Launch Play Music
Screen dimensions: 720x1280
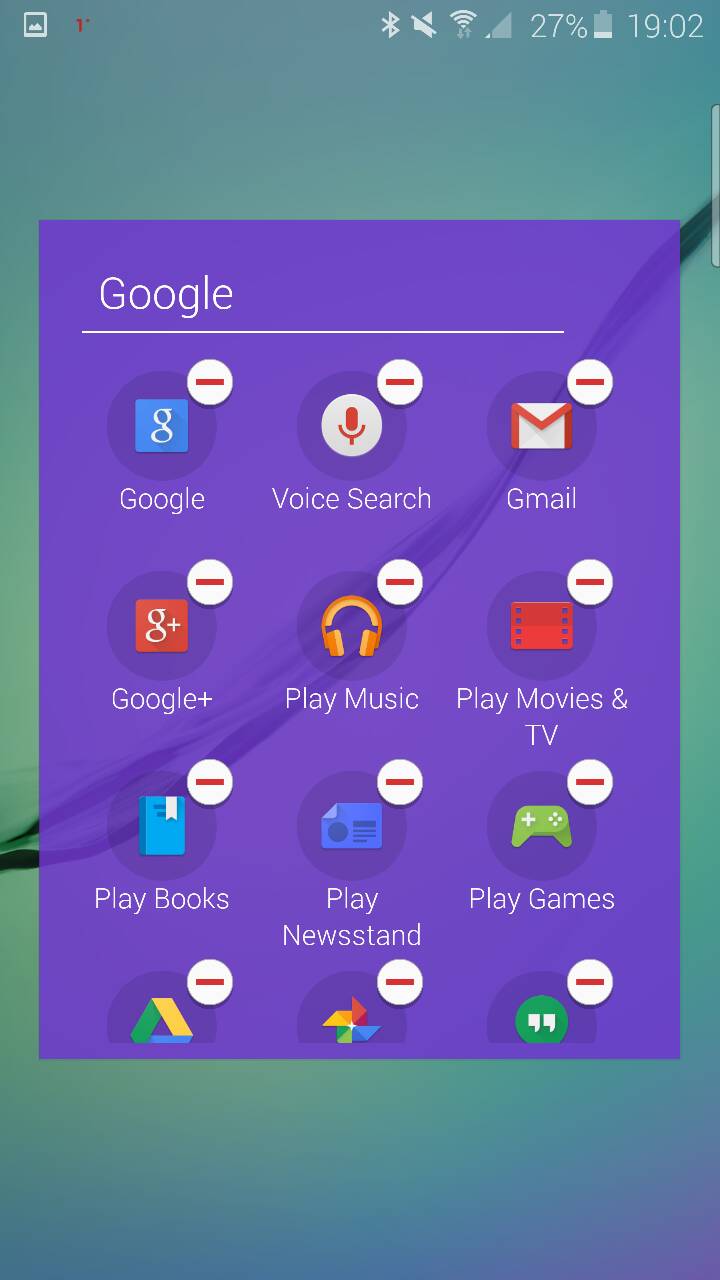pyautogui.click(x=351, y=626)
